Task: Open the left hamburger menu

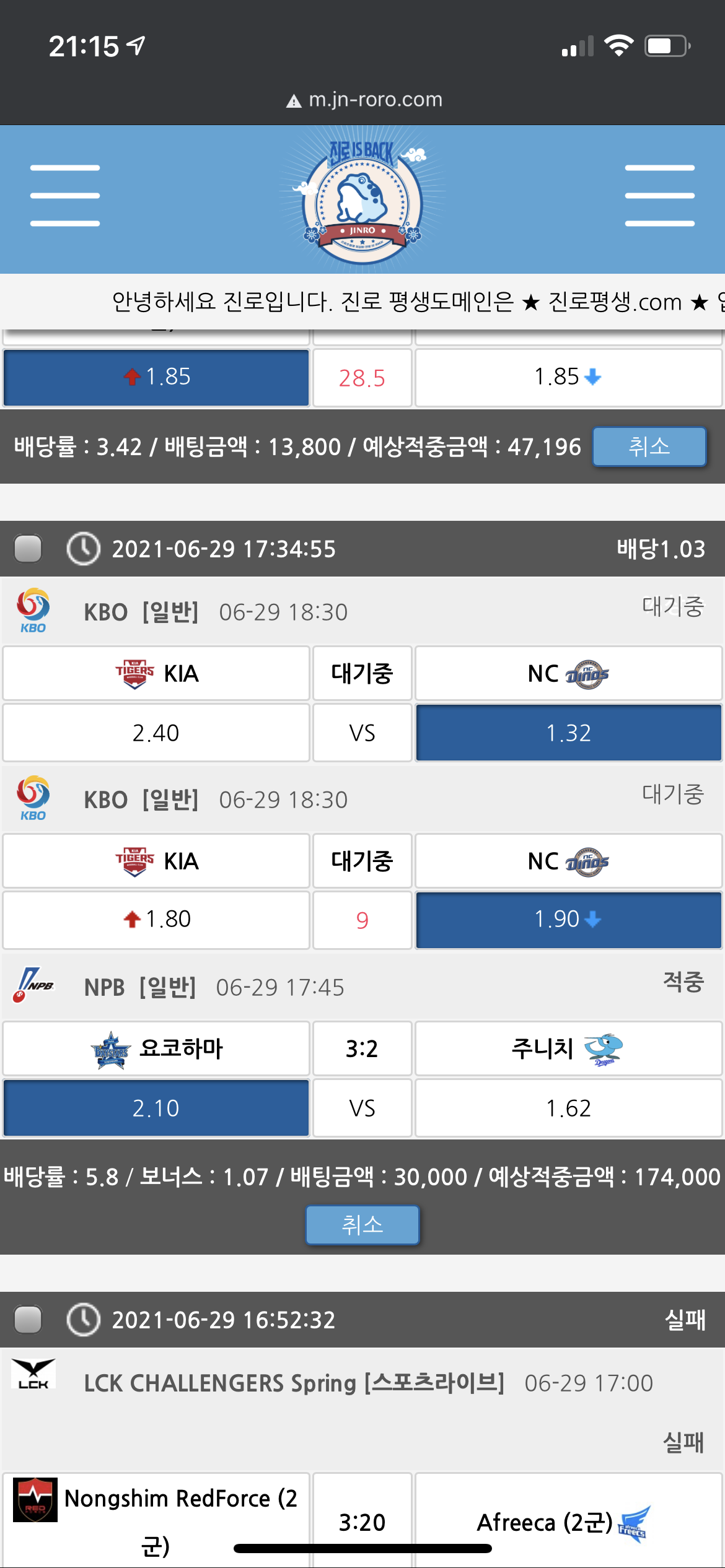Action: 65,196
